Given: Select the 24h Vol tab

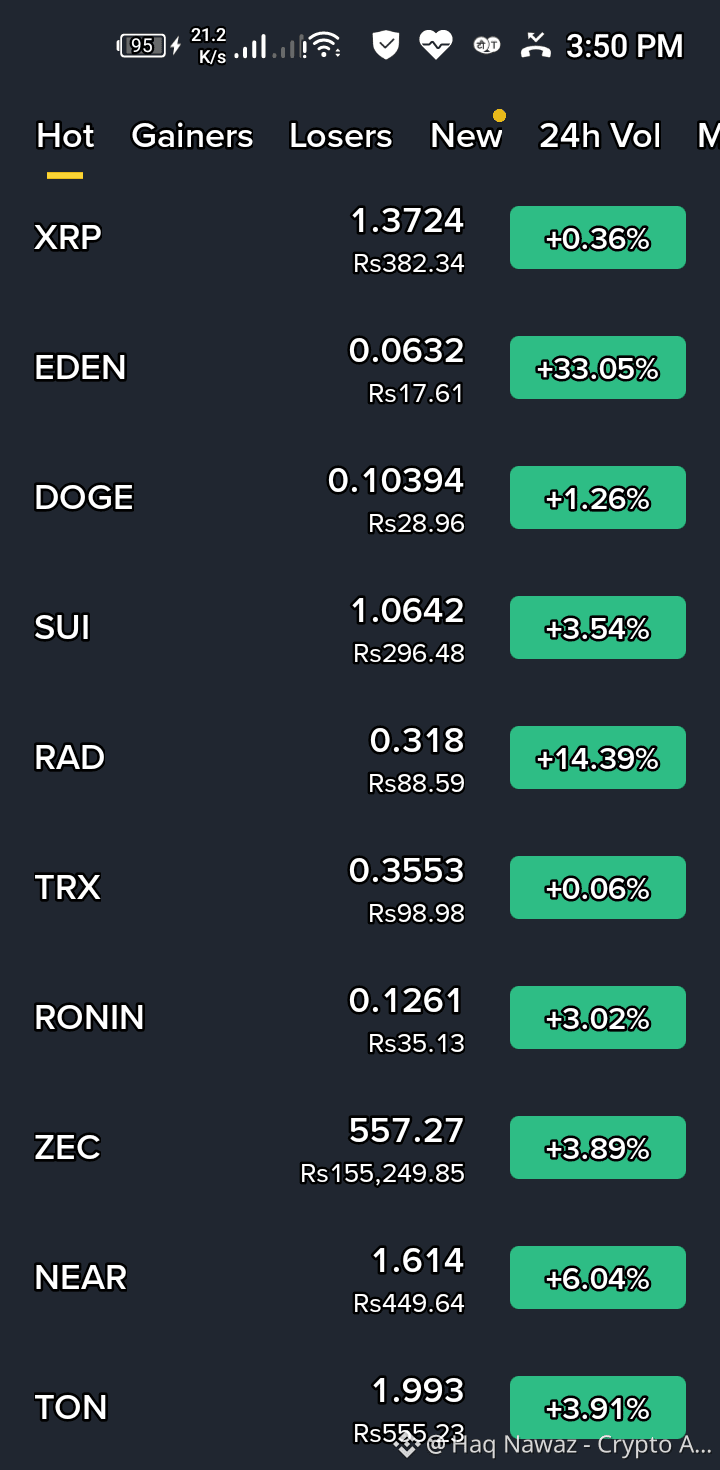Looking at the screenshot, I should coord(600,136).
